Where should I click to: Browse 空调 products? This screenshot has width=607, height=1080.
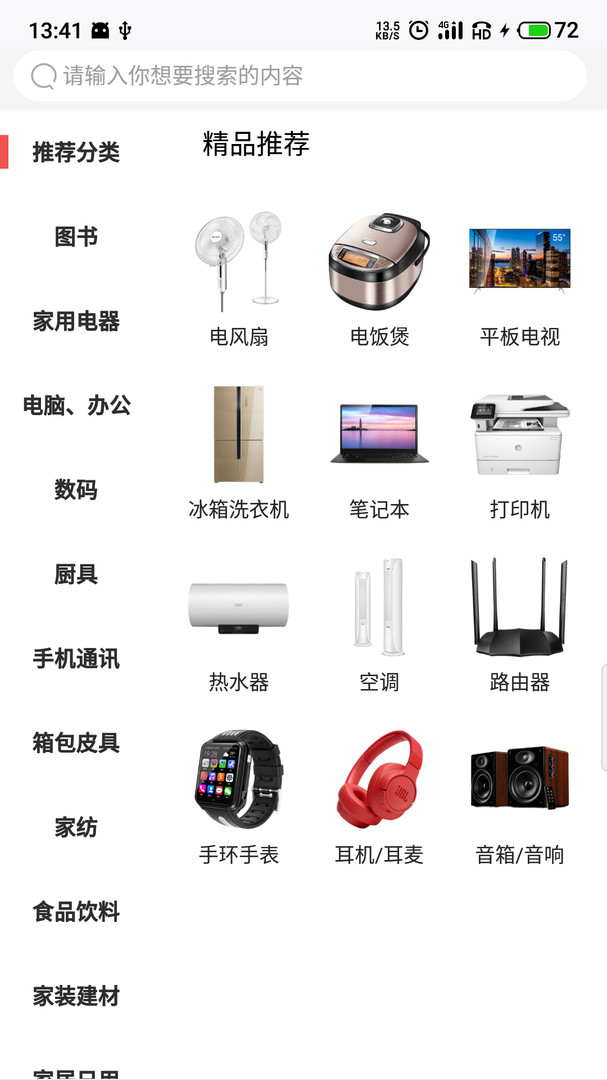[379, 623]
